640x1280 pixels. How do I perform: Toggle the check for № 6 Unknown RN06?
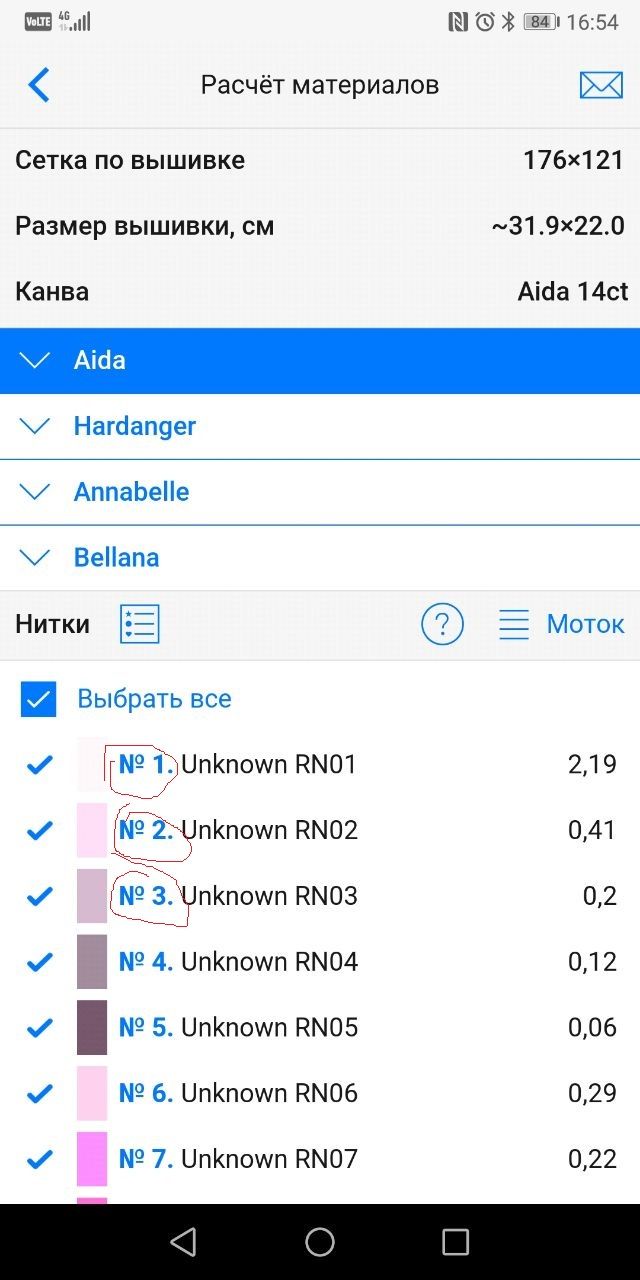click(x=39, y=1093)
